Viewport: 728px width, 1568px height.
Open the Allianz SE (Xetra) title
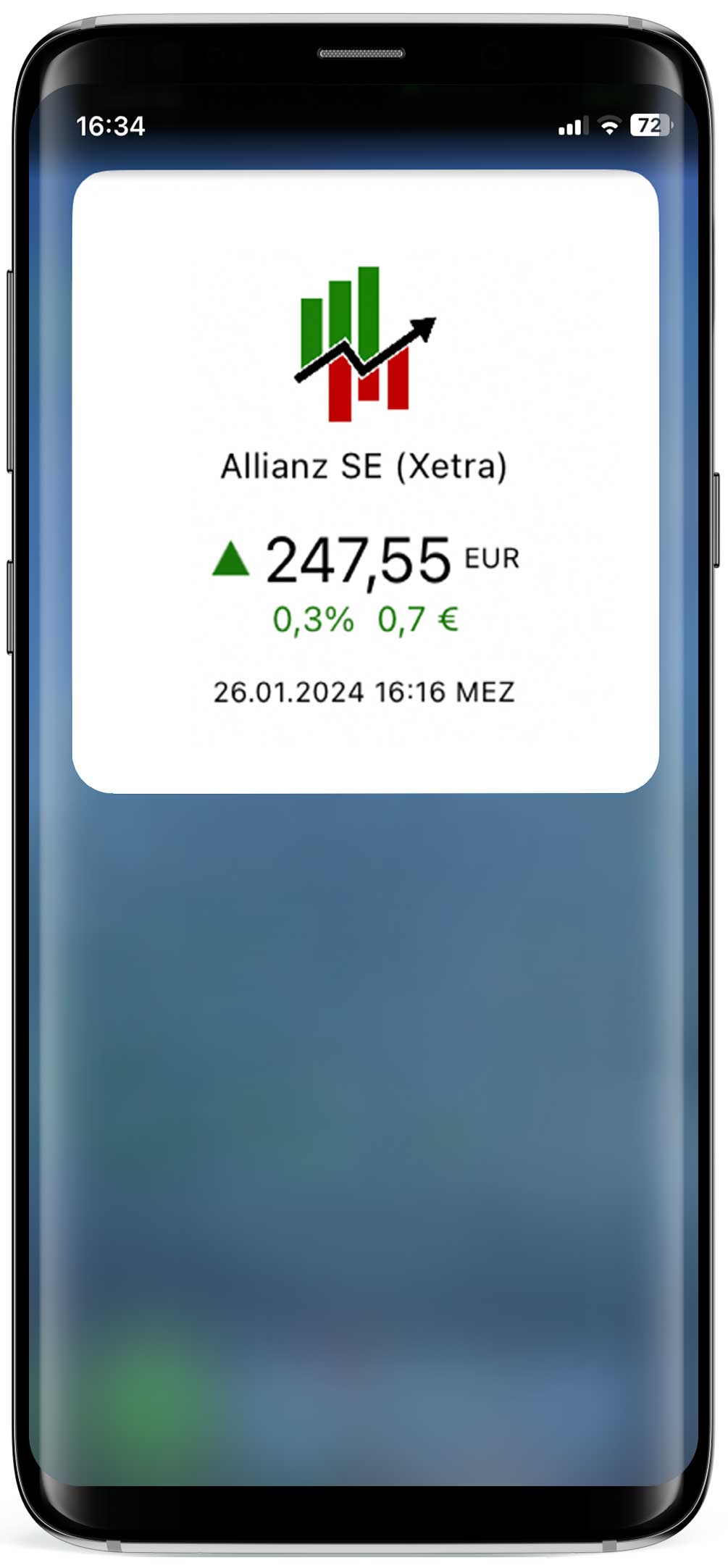366,466
